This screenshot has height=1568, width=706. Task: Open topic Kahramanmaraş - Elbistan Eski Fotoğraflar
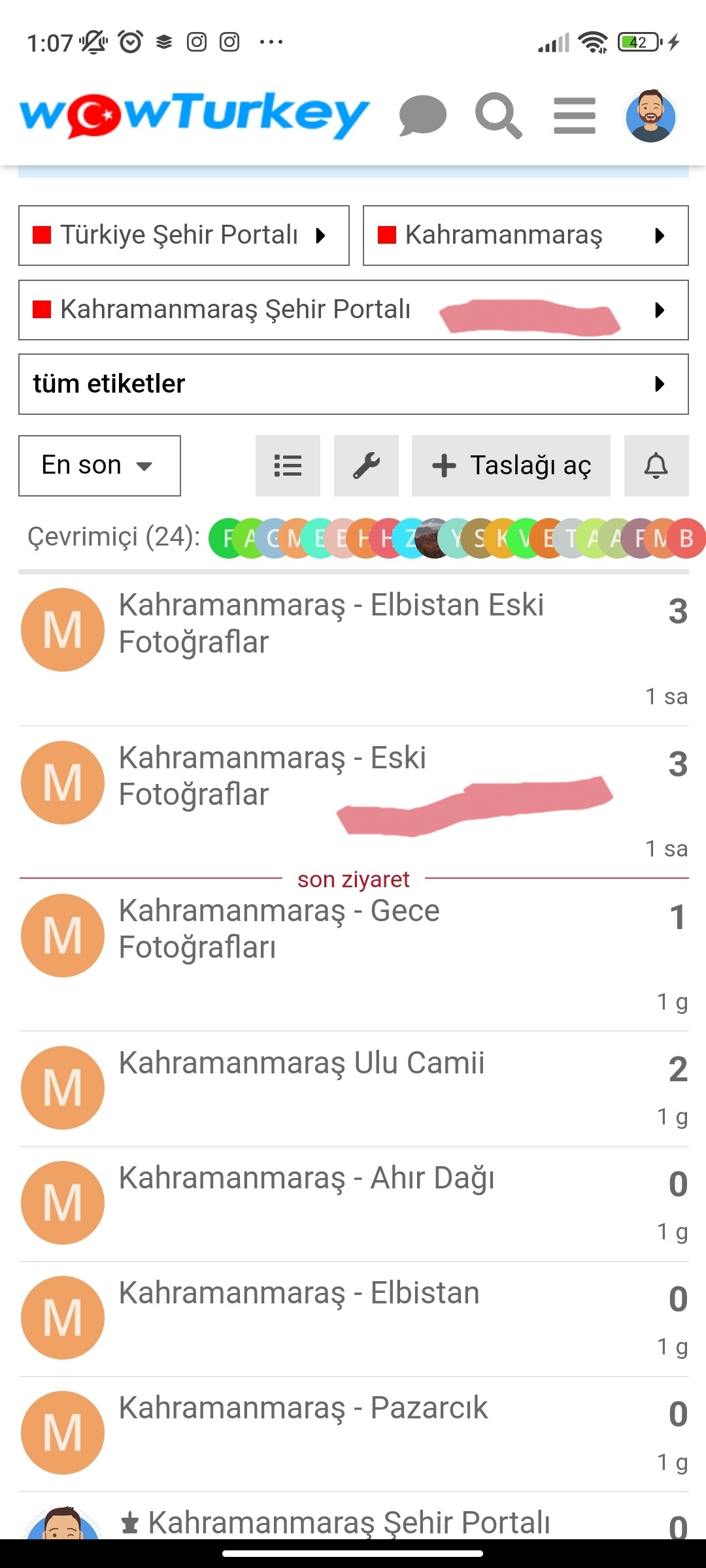click(331, 623)
